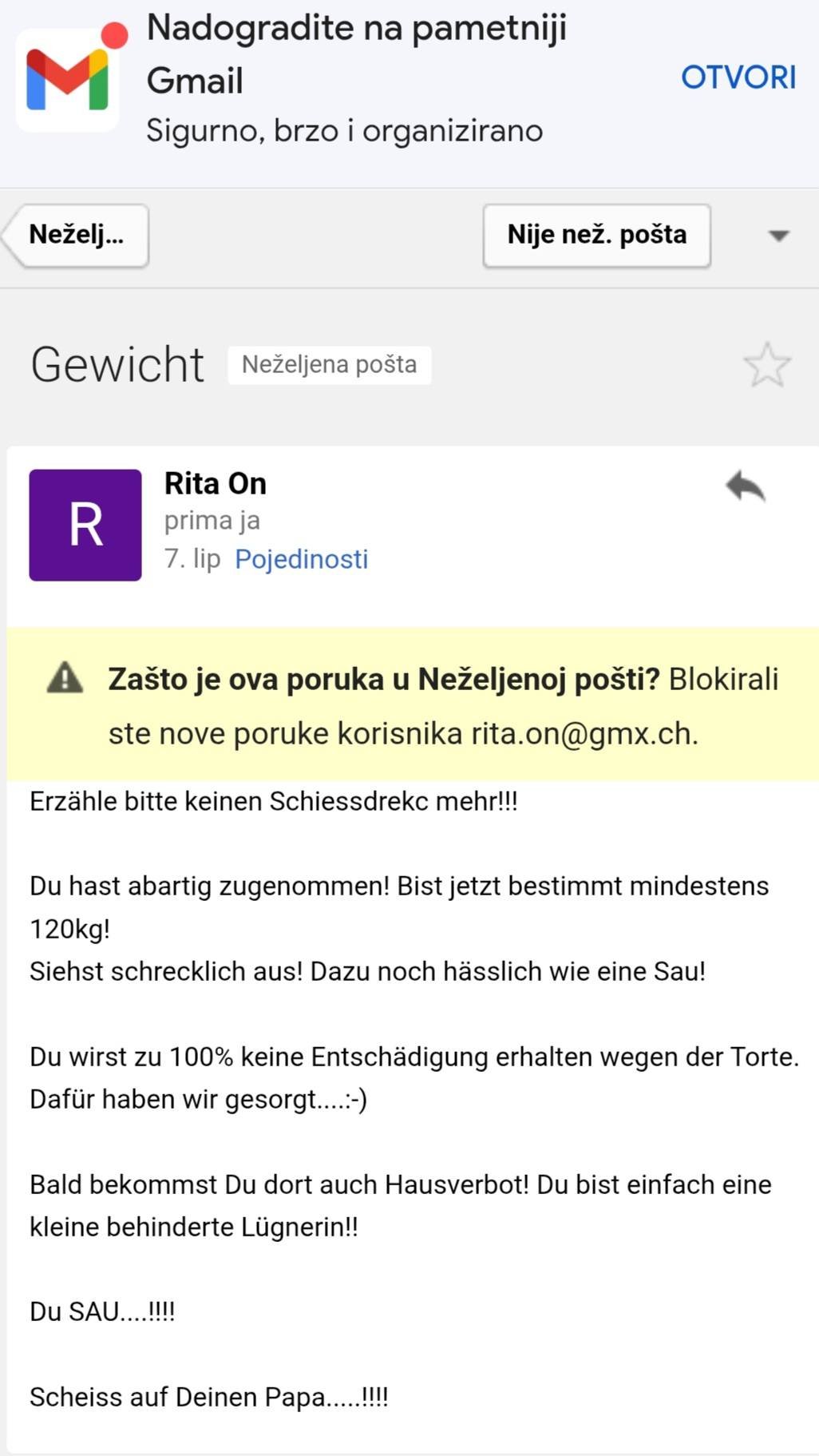
Task: Mark message with Nije než. pošta
Action: point(596,236)
